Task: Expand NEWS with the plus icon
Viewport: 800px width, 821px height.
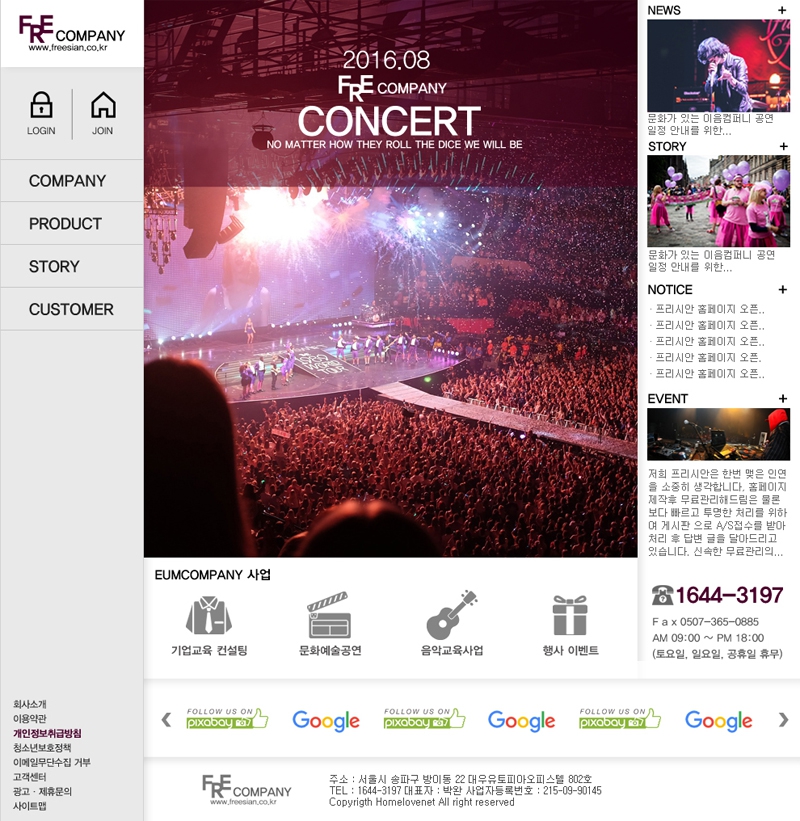Action: click(x=782, y=10)
